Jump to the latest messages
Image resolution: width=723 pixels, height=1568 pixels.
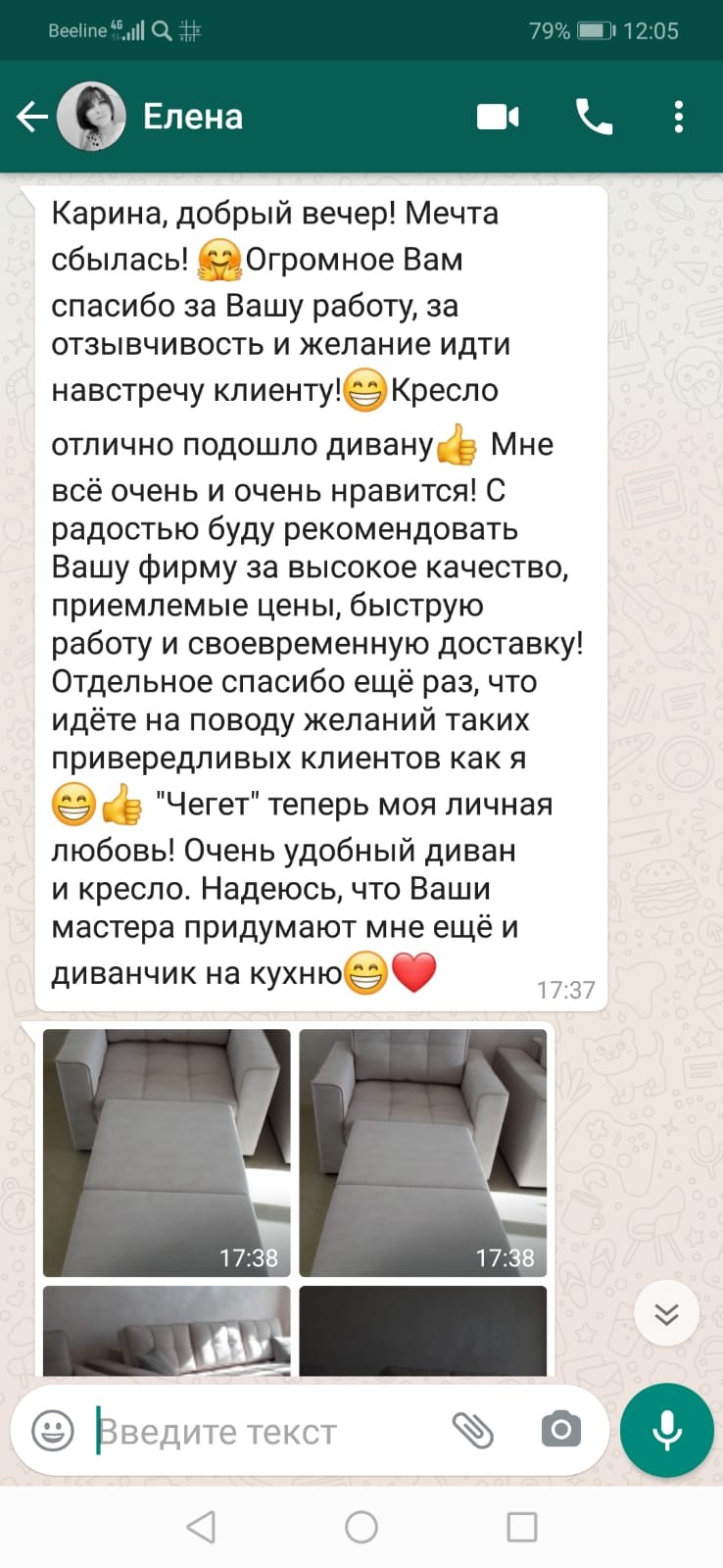point(666,1313)
